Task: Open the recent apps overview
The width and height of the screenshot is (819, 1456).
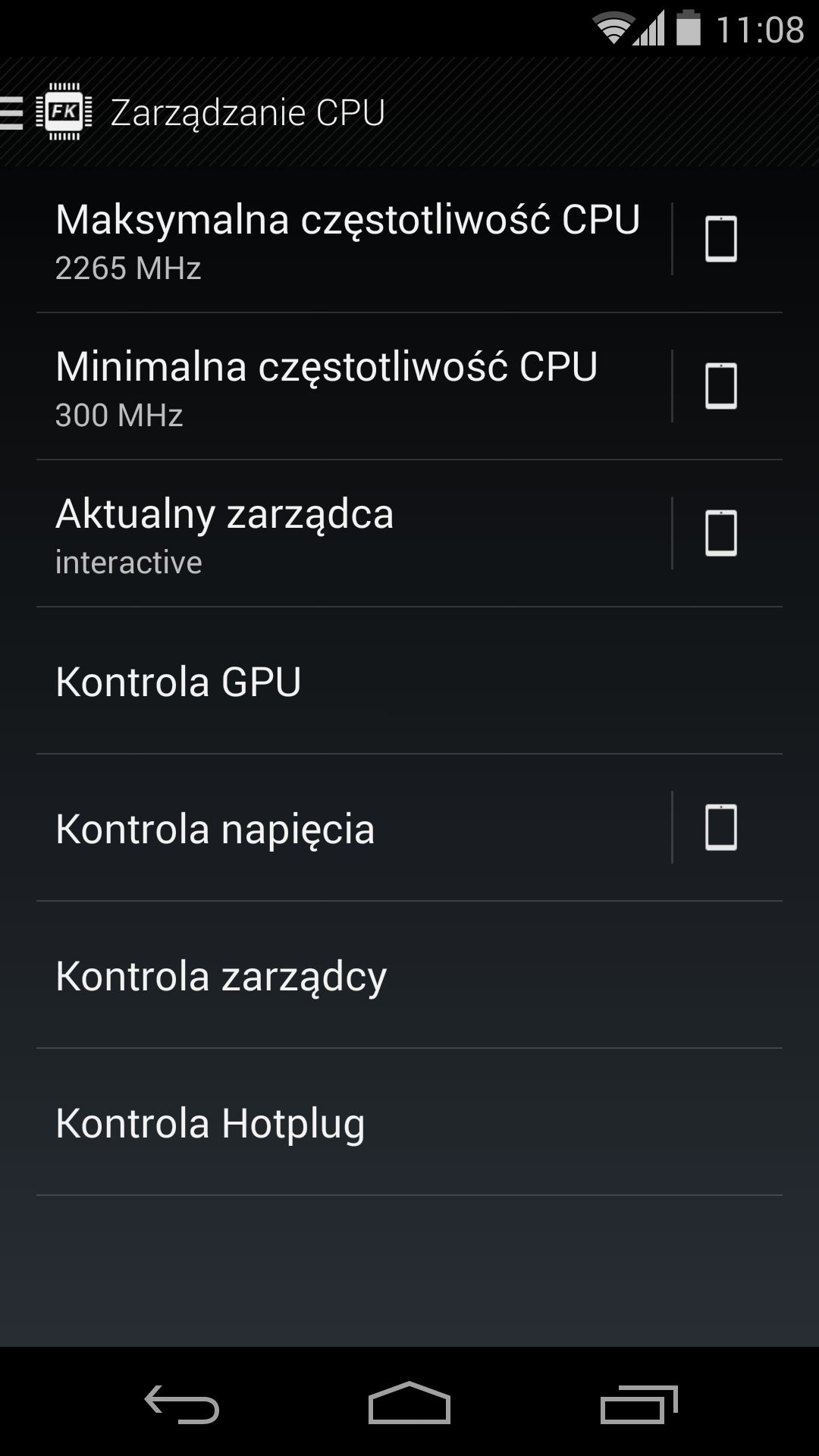Action: pos(639,1404)
